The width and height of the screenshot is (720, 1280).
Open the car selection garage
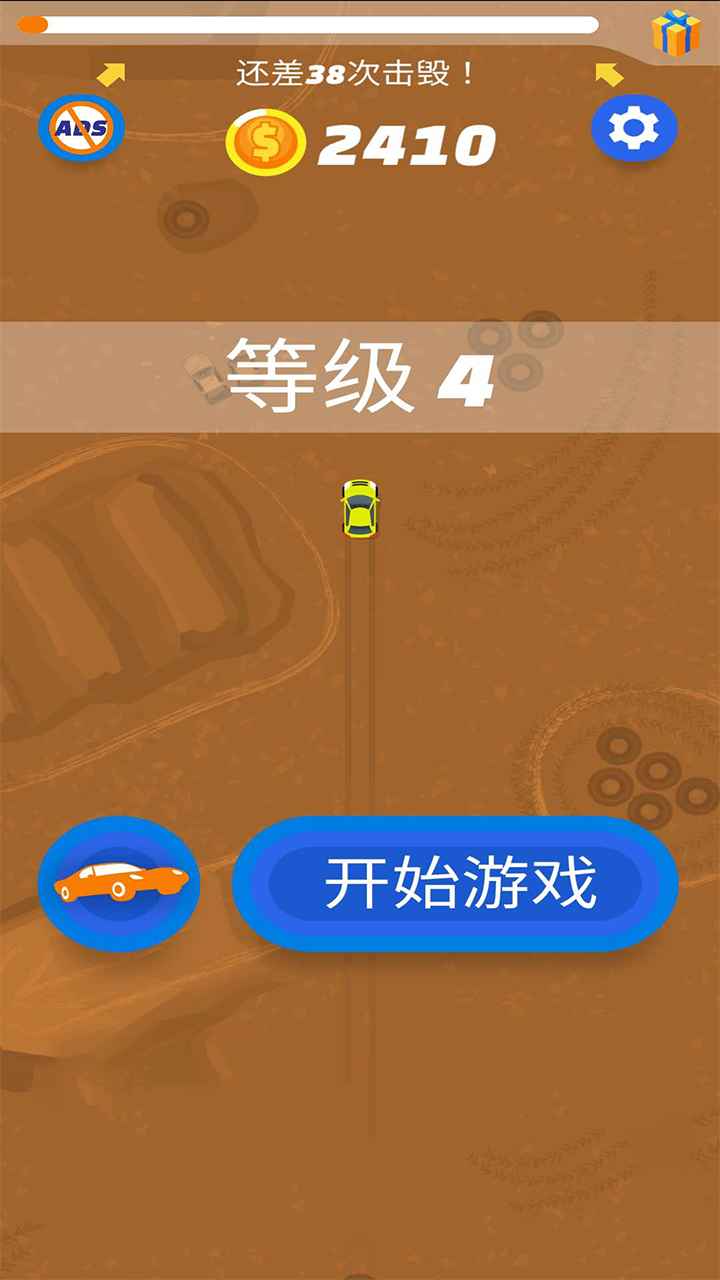[x=119, y=882]
